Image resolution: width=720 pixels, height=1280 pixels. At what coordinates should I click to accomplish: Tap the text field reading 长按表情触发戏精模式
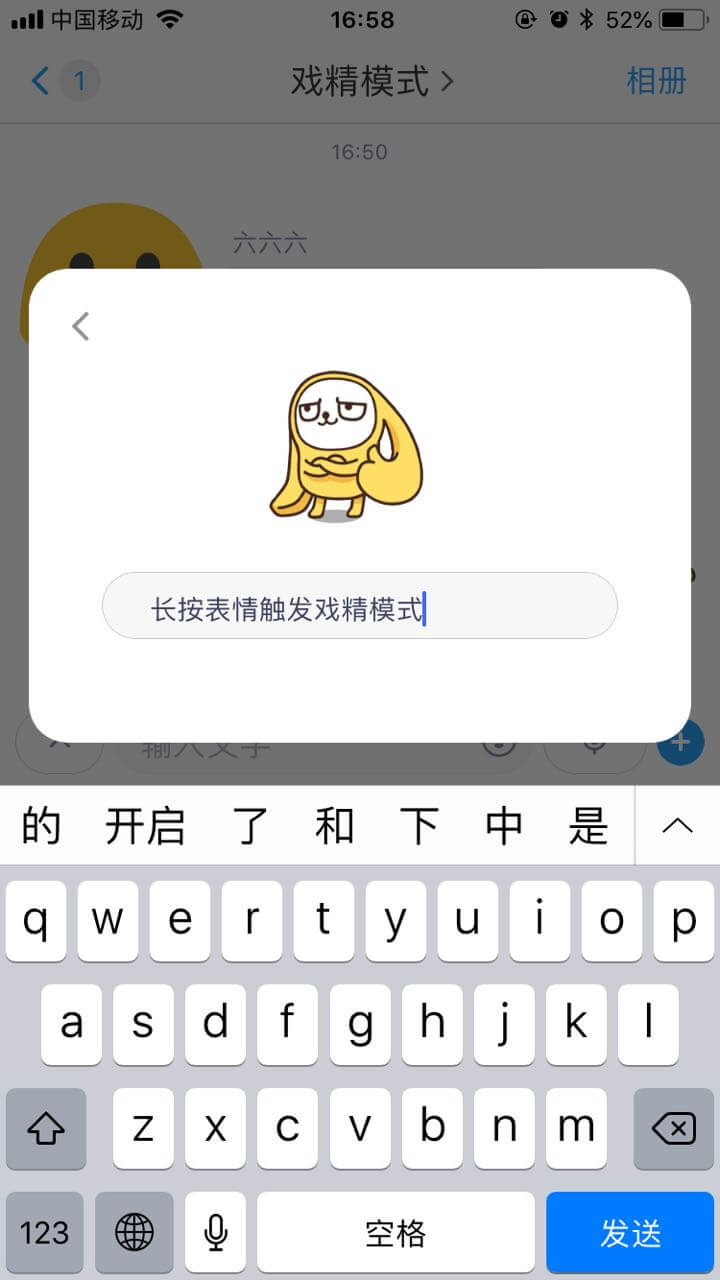pos(360,606)
